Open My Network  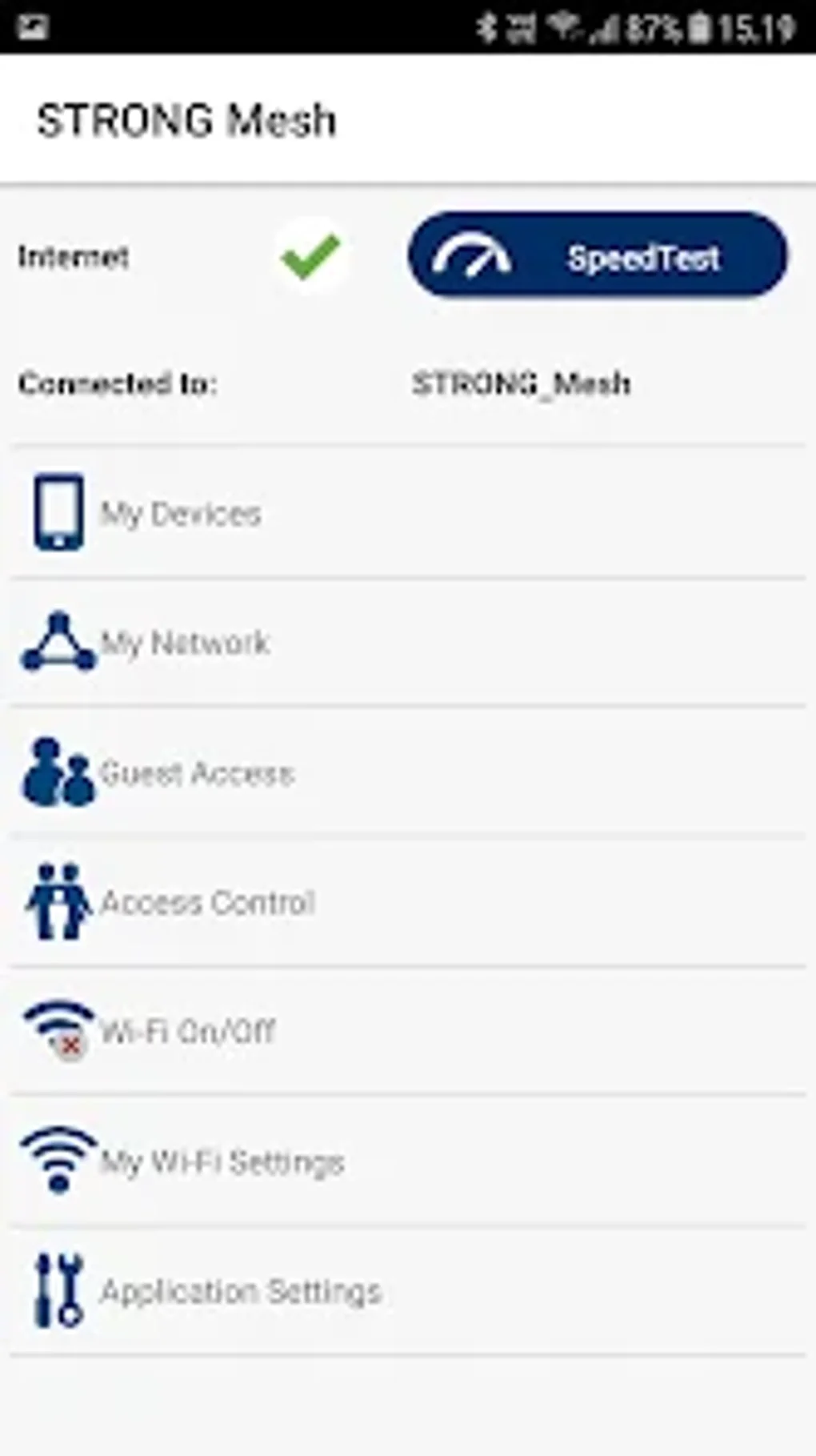(x=186, y=643)
